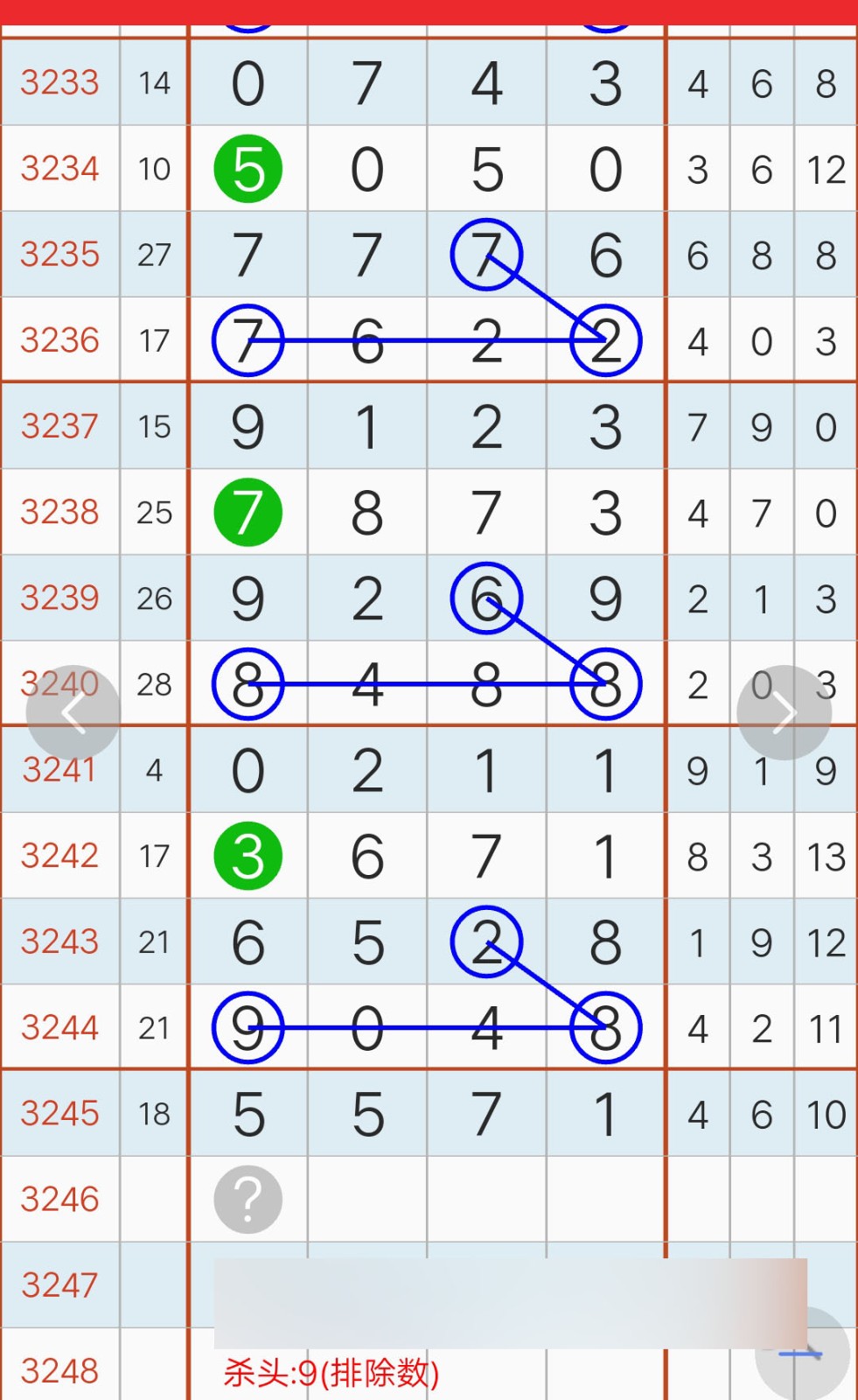Screen dimensions: 858x1400
Task: Go to the next image with the right arrow
Action: [x=784, y=713]
